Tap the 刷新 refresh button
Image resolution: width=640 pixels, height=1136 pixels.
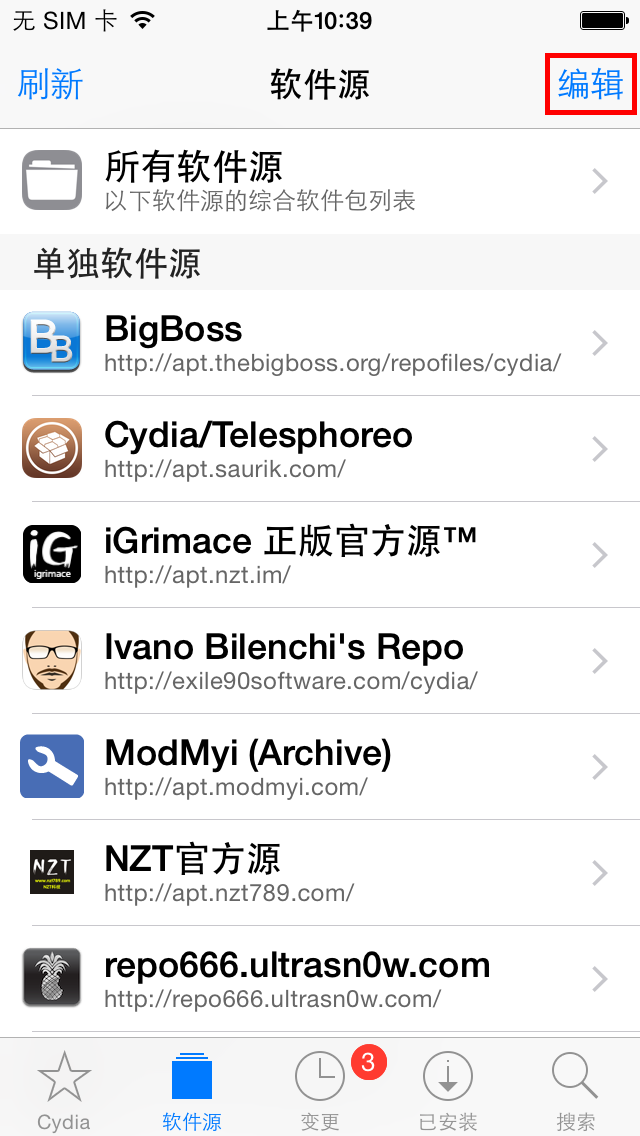[x=50, y=84]
